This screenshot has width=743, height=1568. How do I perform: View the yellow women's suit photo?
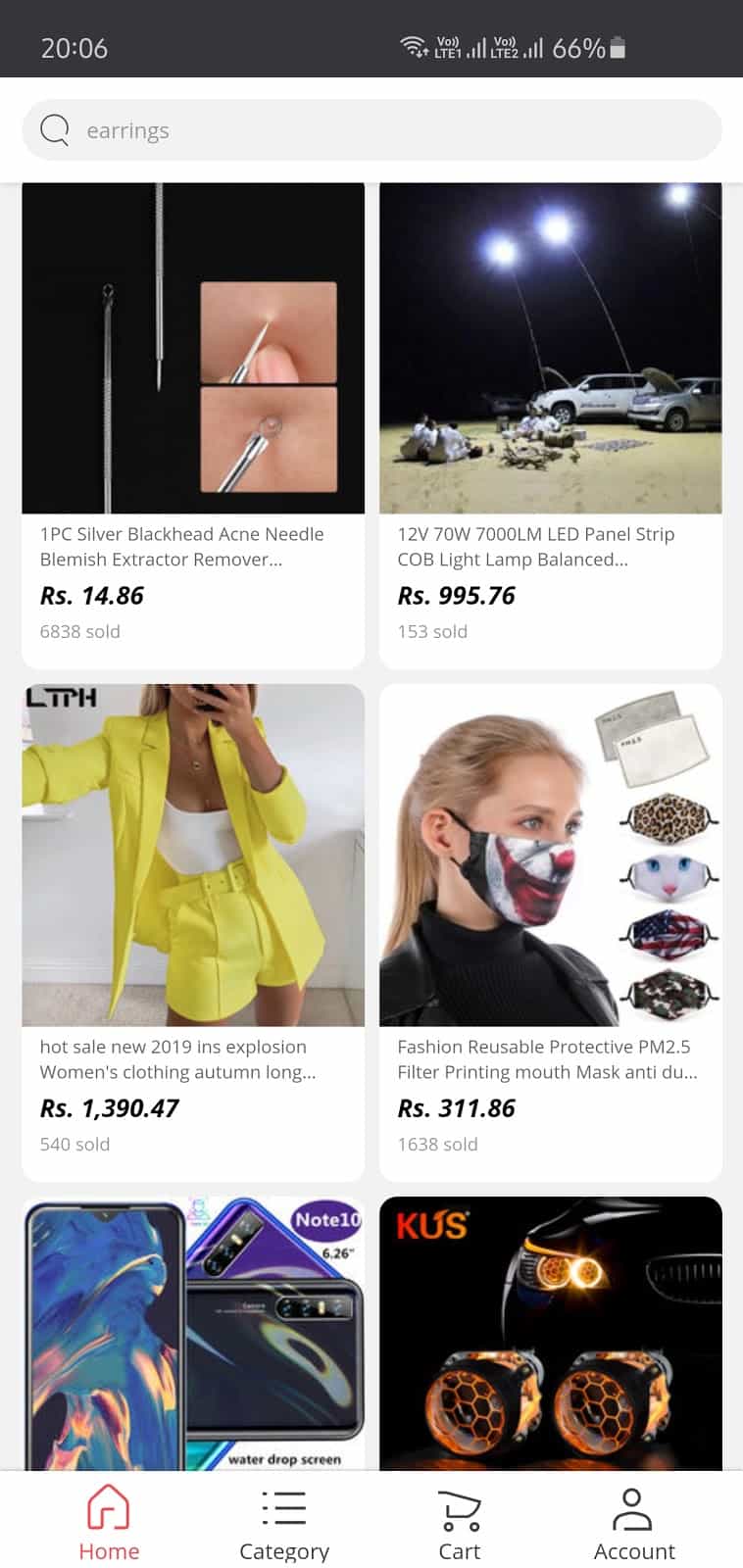point(192,855)
